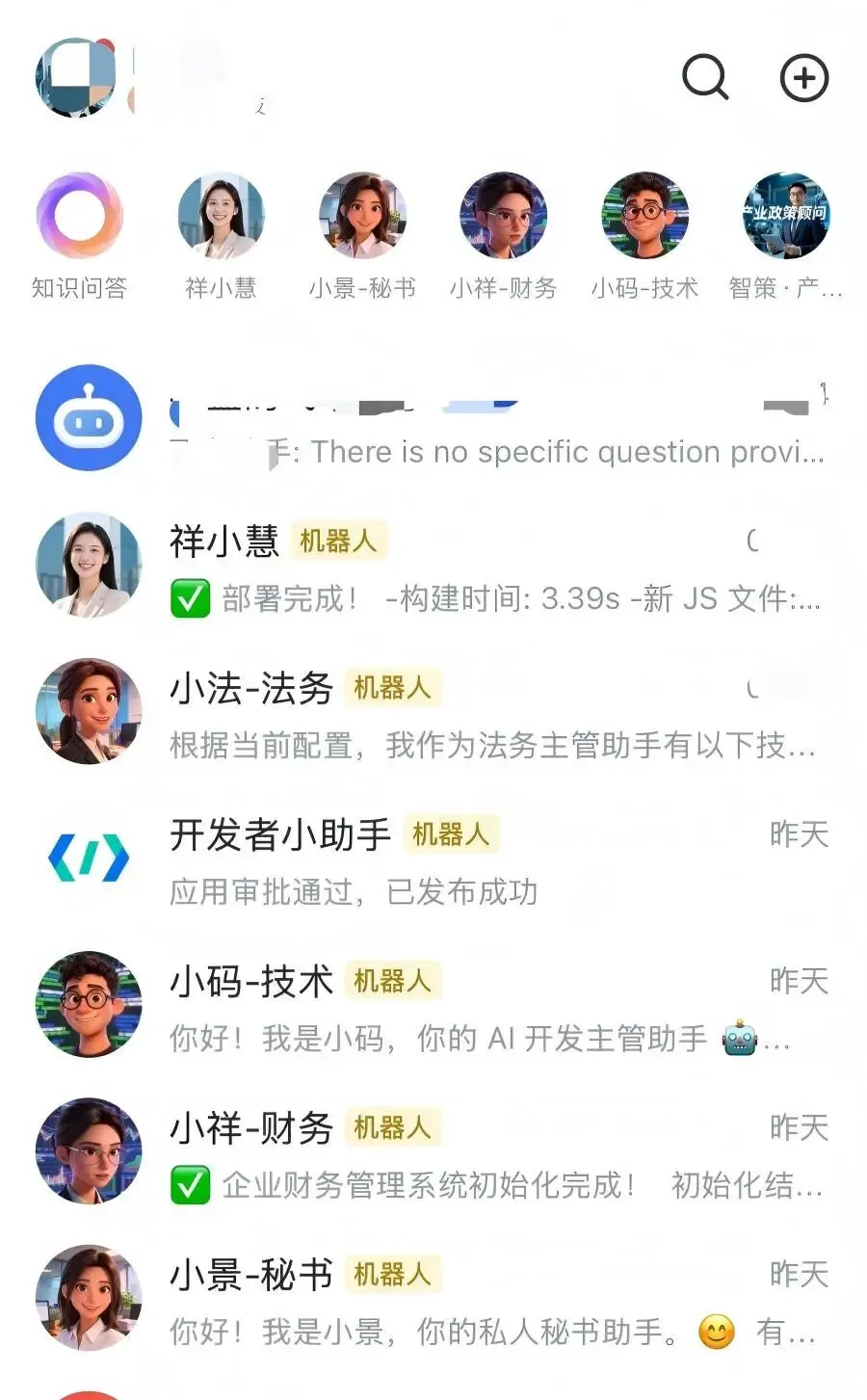Open the search magnifier icon

point(705,77)
